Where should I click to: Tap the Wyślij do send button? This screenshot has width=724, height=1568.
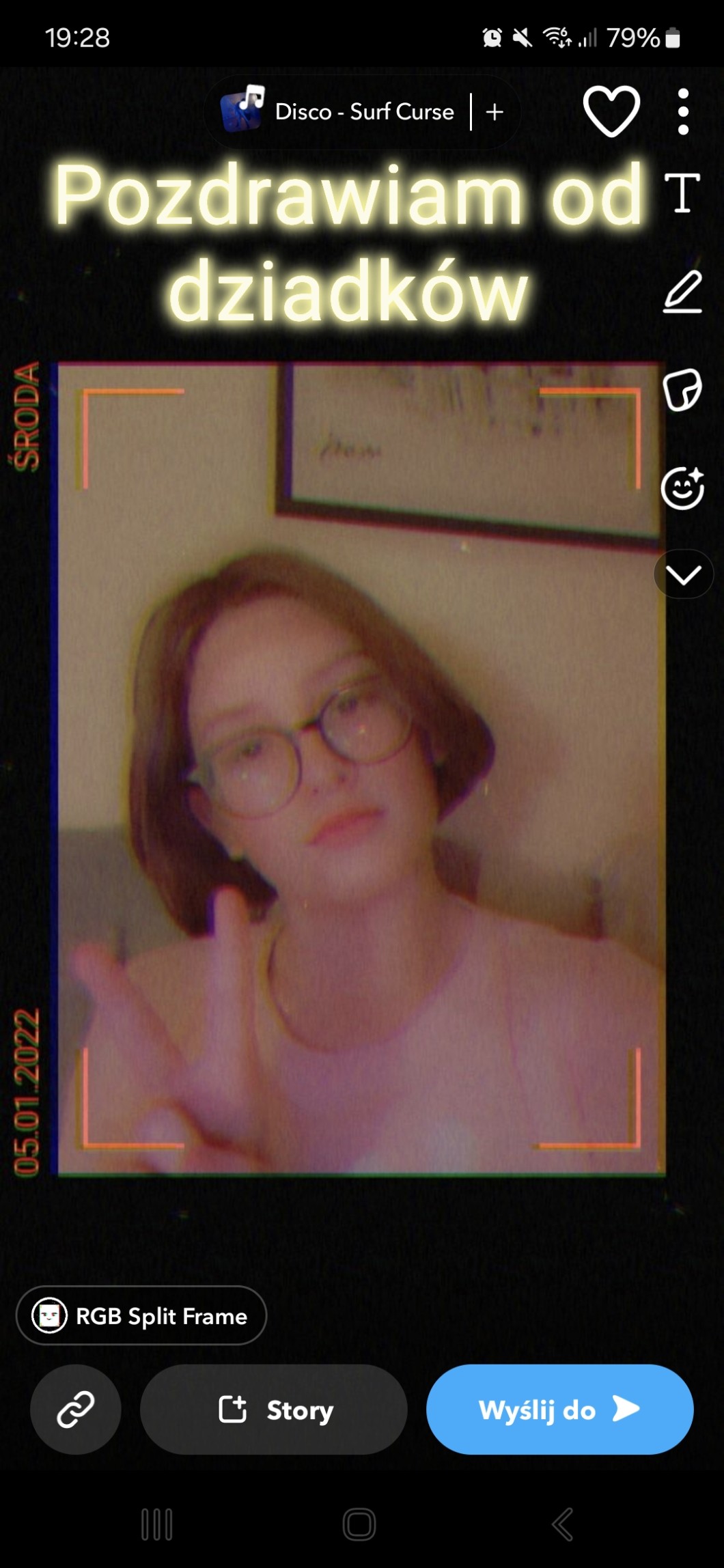pyautogui.click(x=559, y=1409)
